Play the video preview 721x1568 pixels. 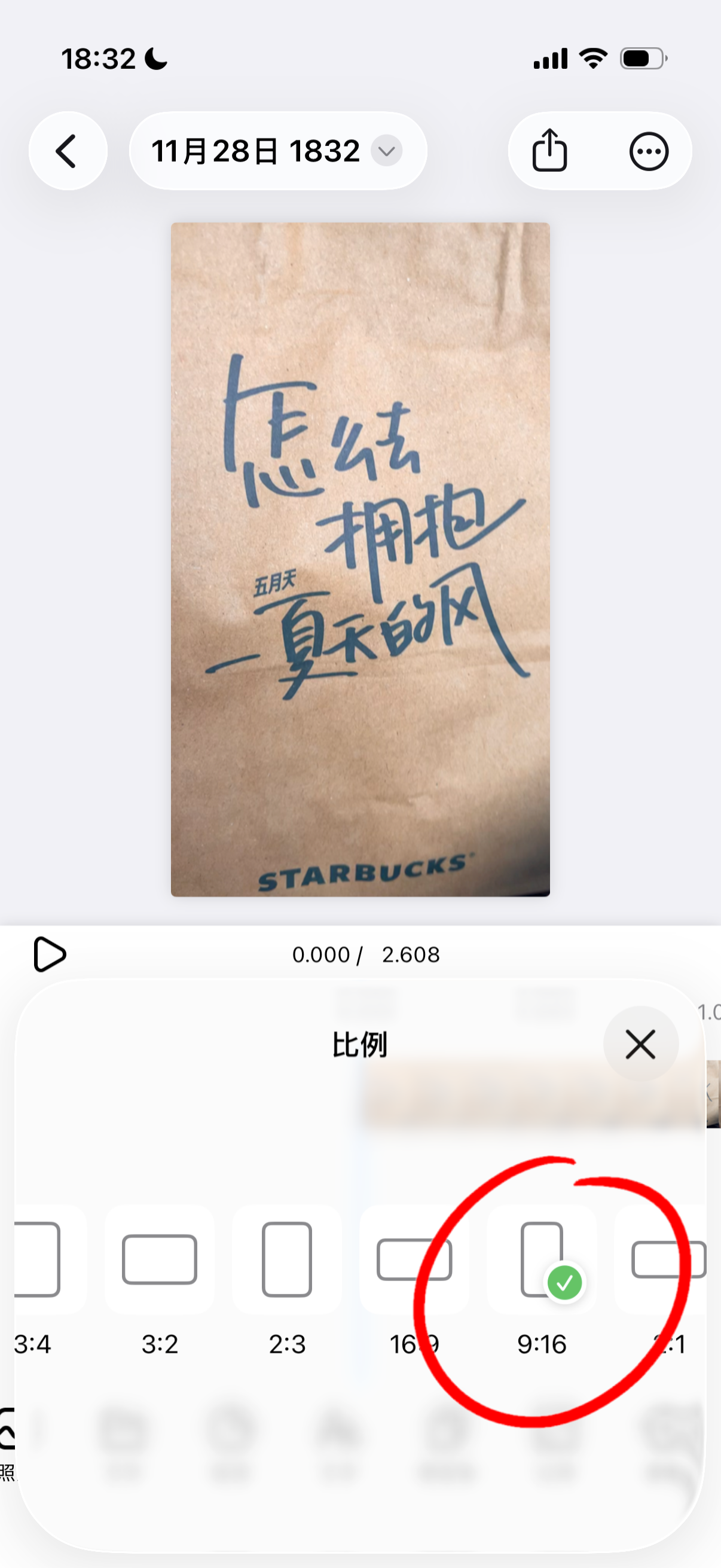(x=49, y=954)
